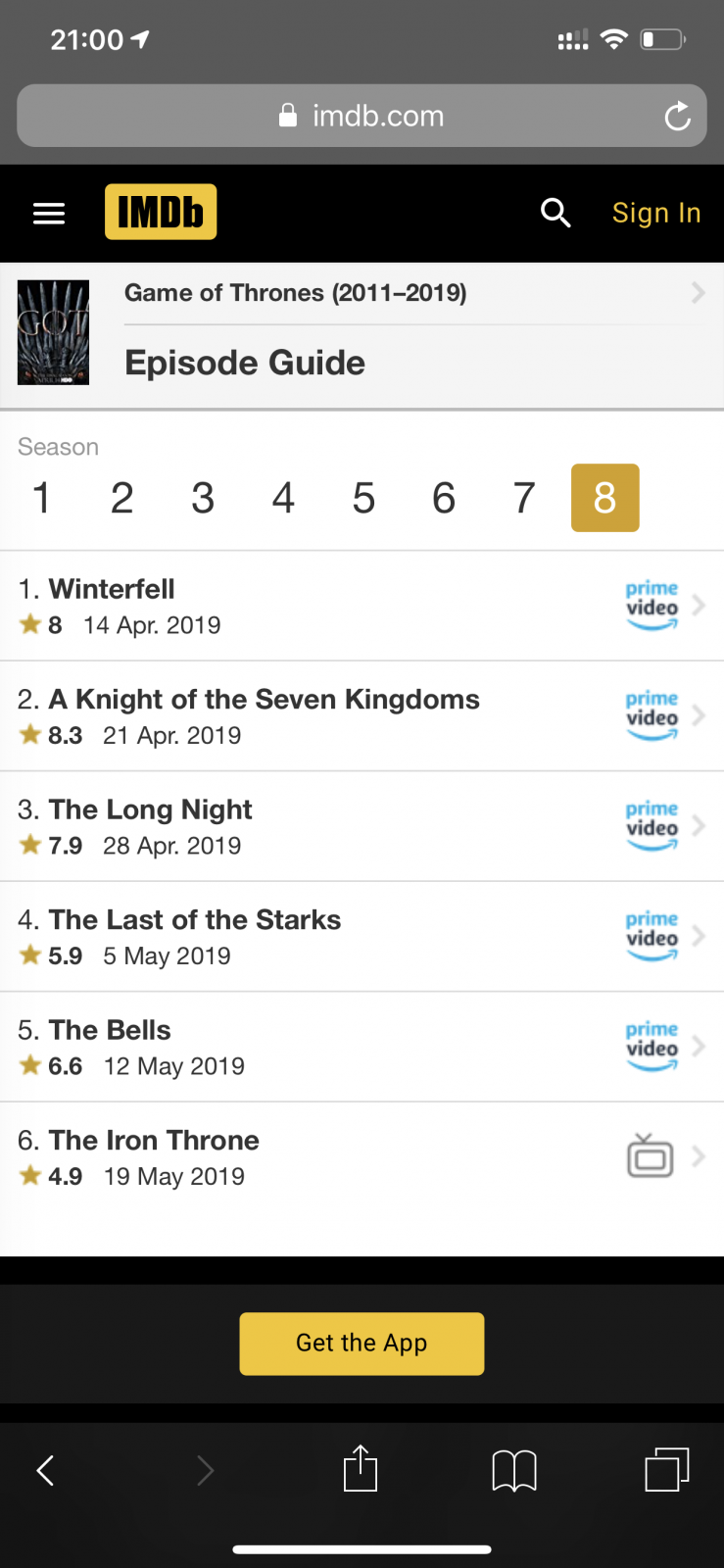Tap Get the App button
Screen dimensions: 724x1568
coord(362,1344)
